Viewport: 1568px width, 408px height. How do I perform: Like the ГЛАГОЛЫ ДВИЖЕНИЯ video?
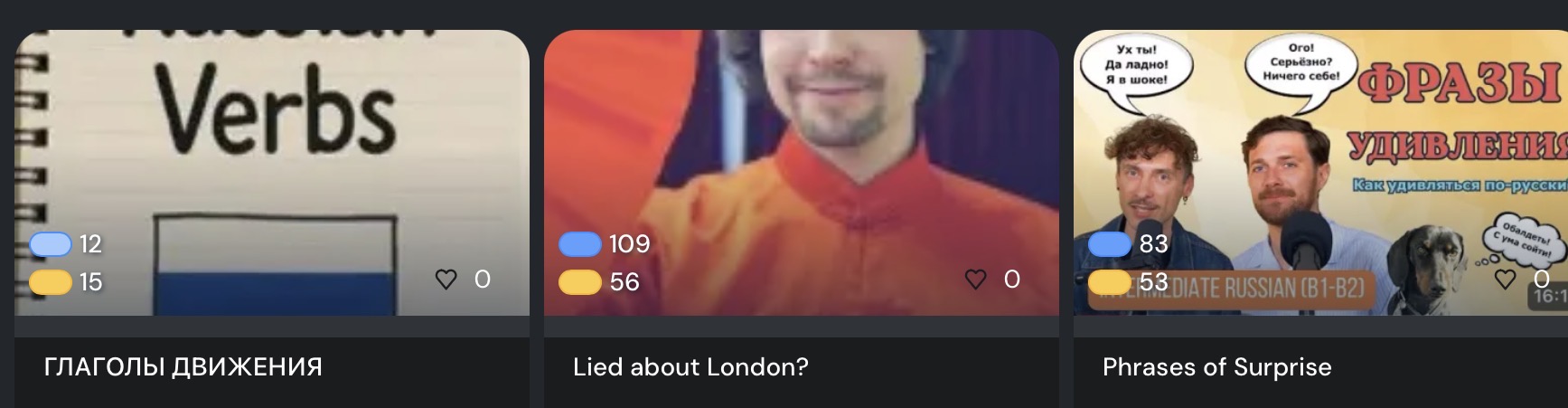click(446, 280)
